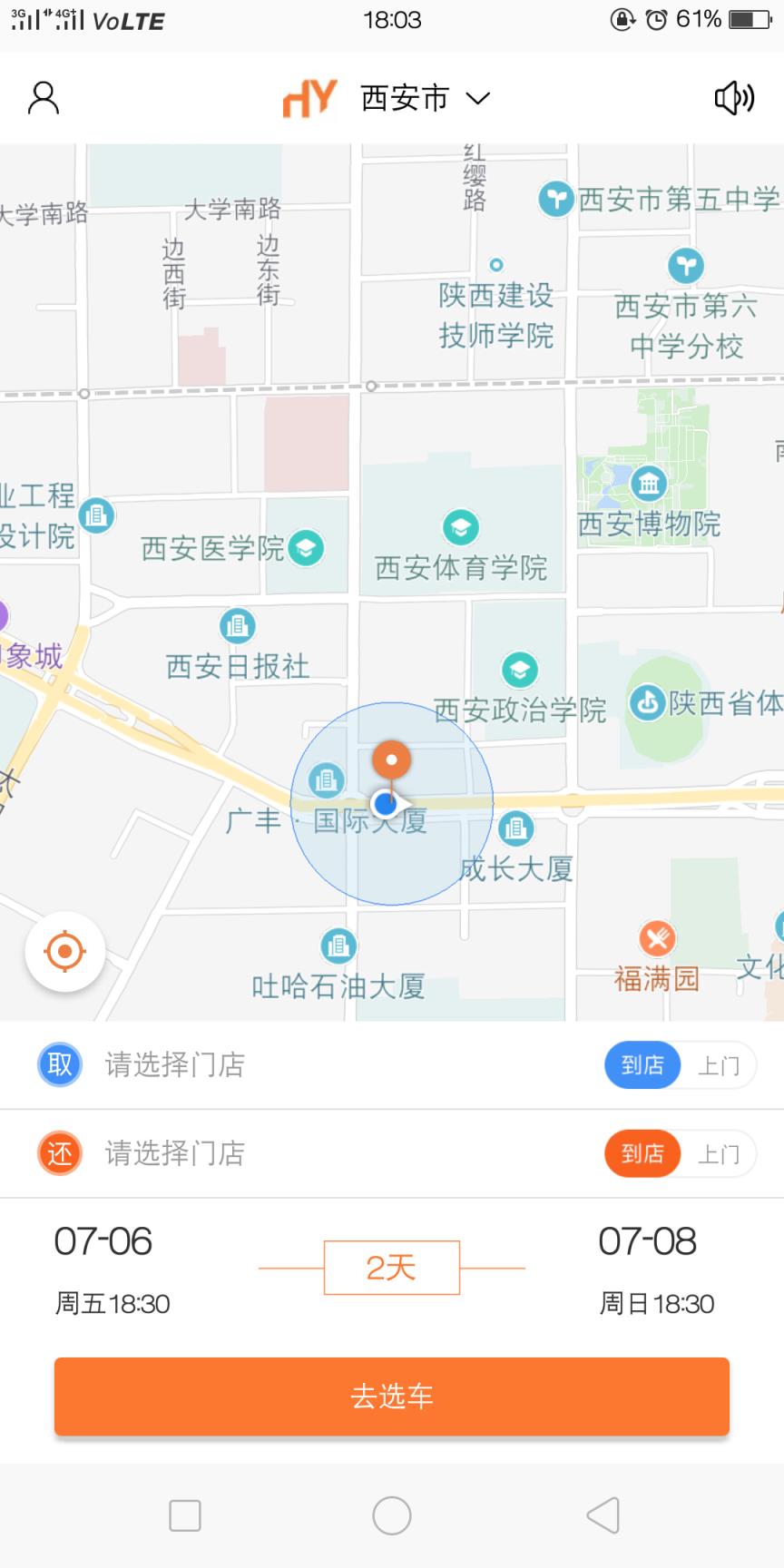Tap the orange 还 return icon

click(x=58, y=1152)
